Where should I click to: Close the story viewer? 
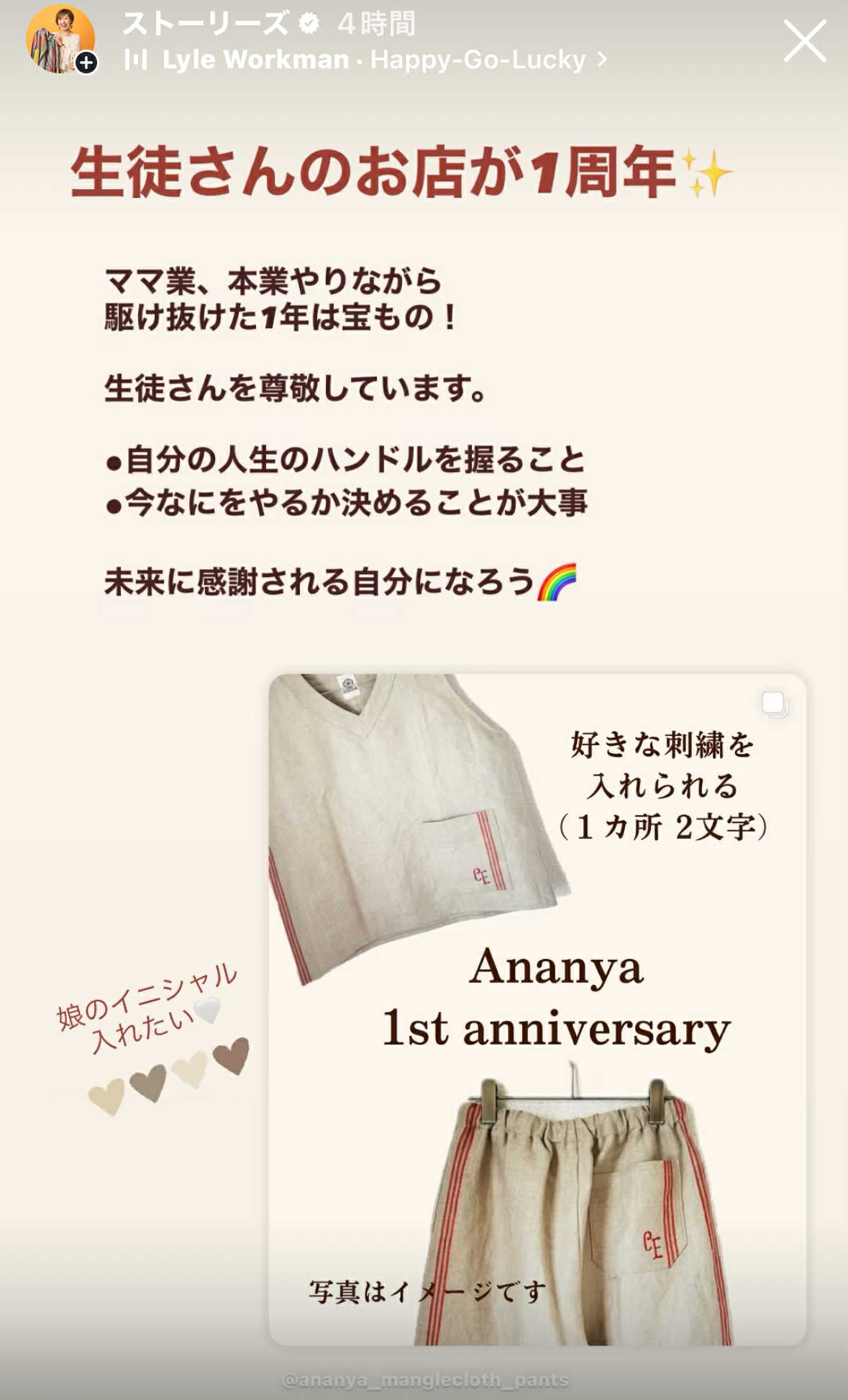point(804,41)
